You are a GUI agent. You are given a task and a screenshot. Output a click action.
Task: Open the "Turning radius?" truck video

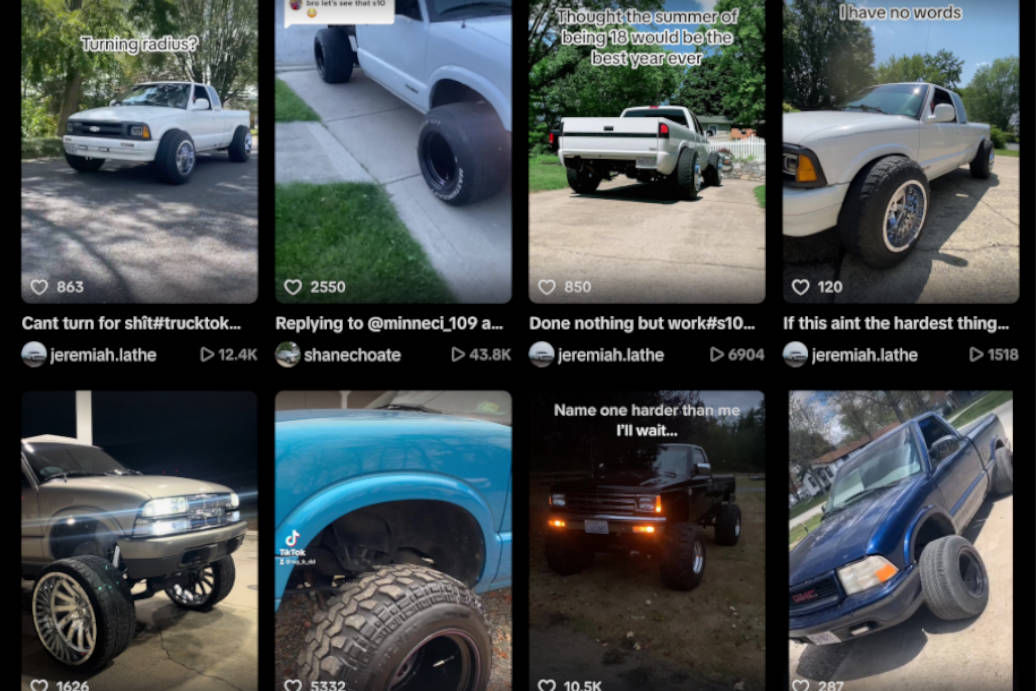pos(139,150)
